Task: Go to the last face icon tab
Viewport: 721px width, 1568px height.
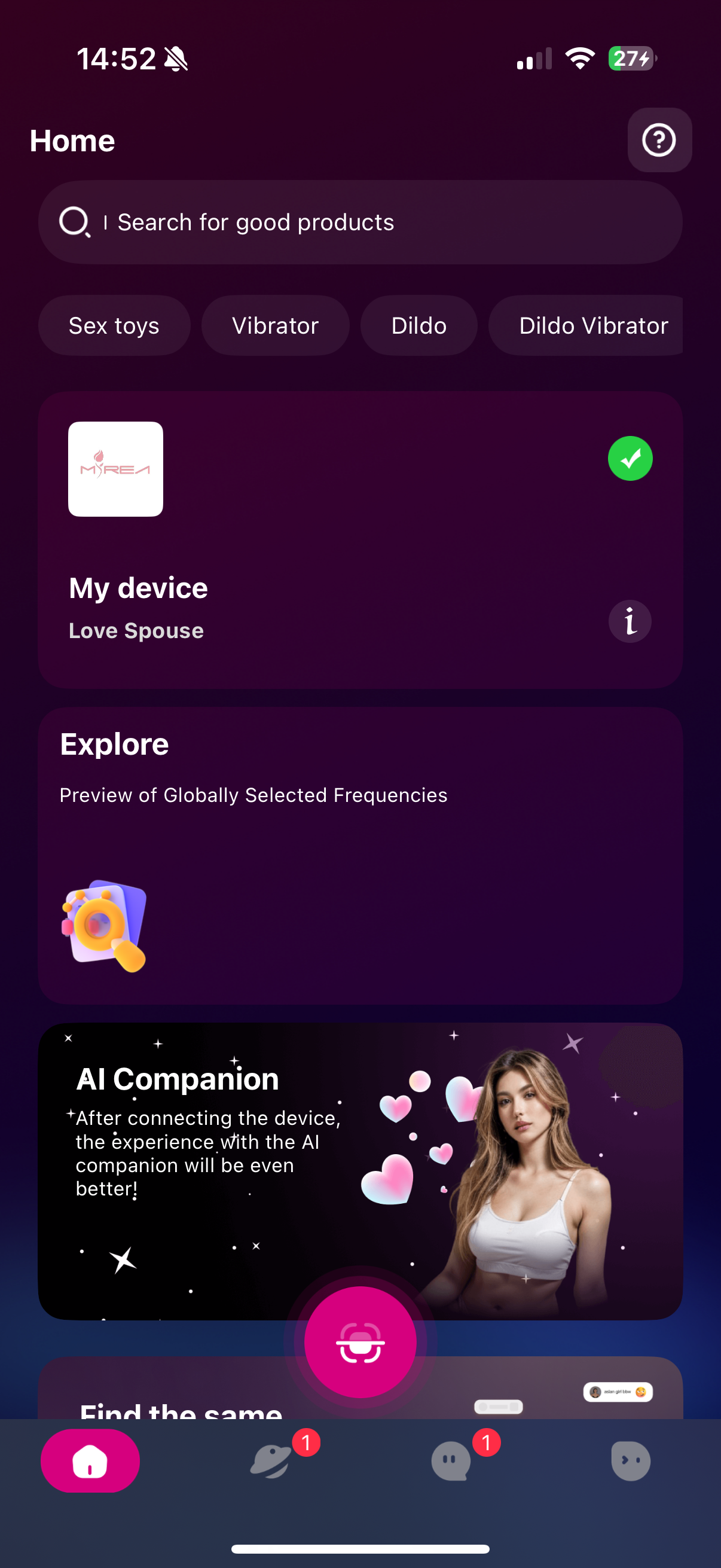Action: (x=630, y=1460)
